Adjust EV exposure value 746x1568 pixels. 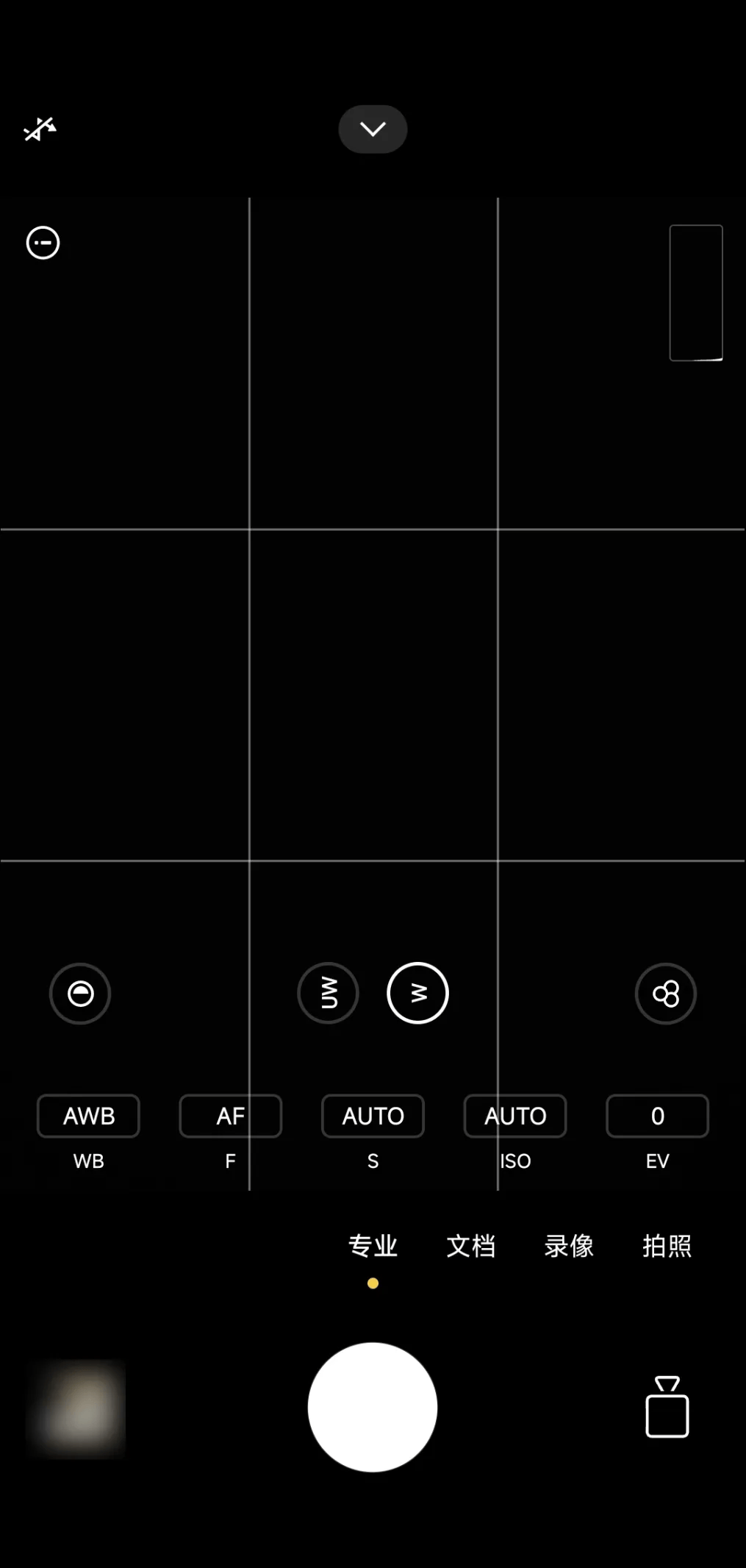[657, 1116]
